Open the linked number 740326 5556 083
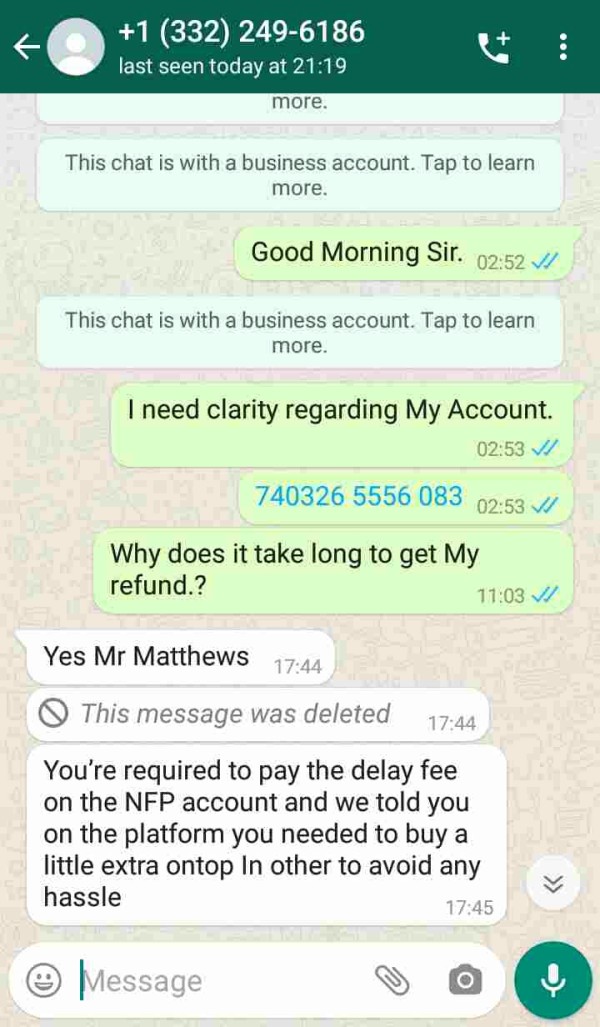This screenshot has height=1027, width=600. pyautogui.click(x=358, y=496)
